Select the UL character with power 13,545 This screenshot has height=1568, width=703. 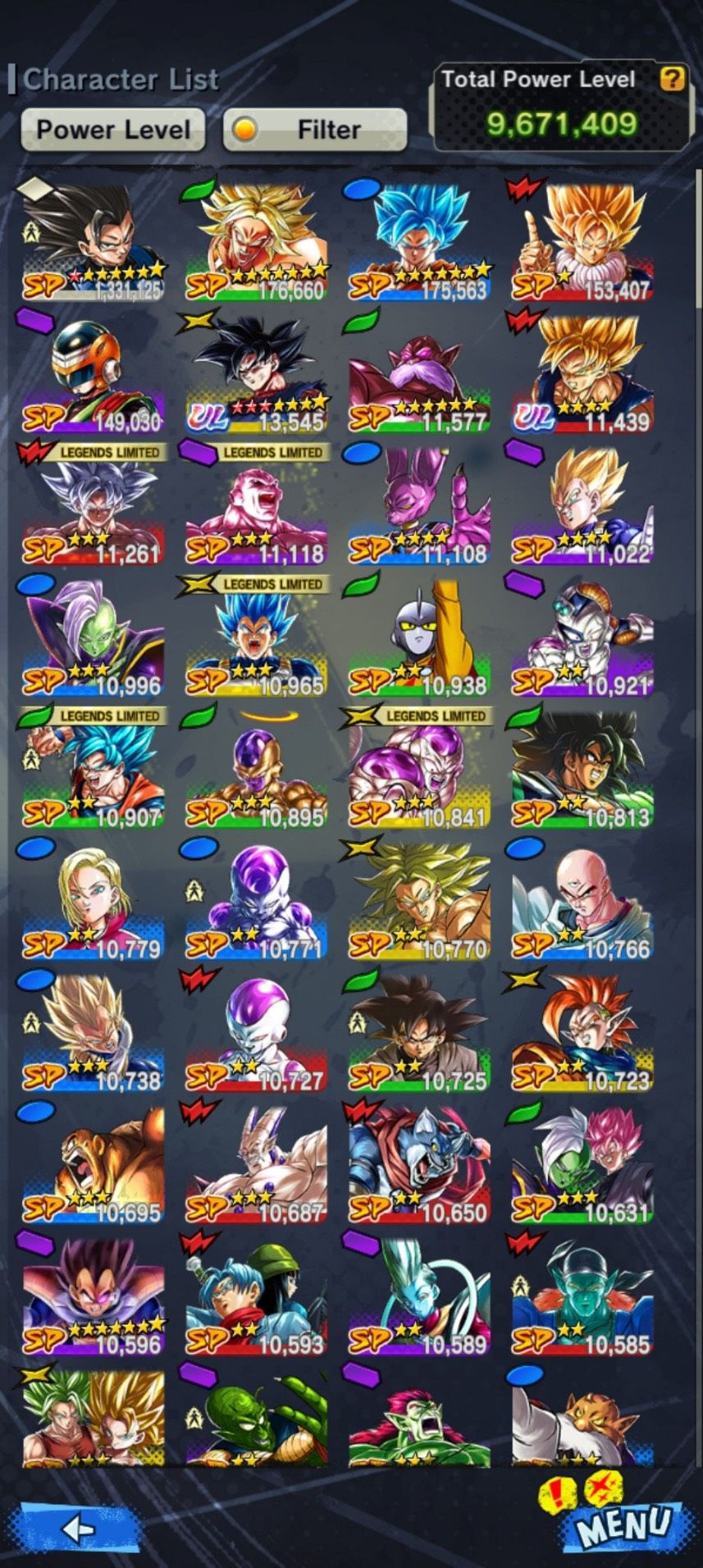tap(256, 374)
